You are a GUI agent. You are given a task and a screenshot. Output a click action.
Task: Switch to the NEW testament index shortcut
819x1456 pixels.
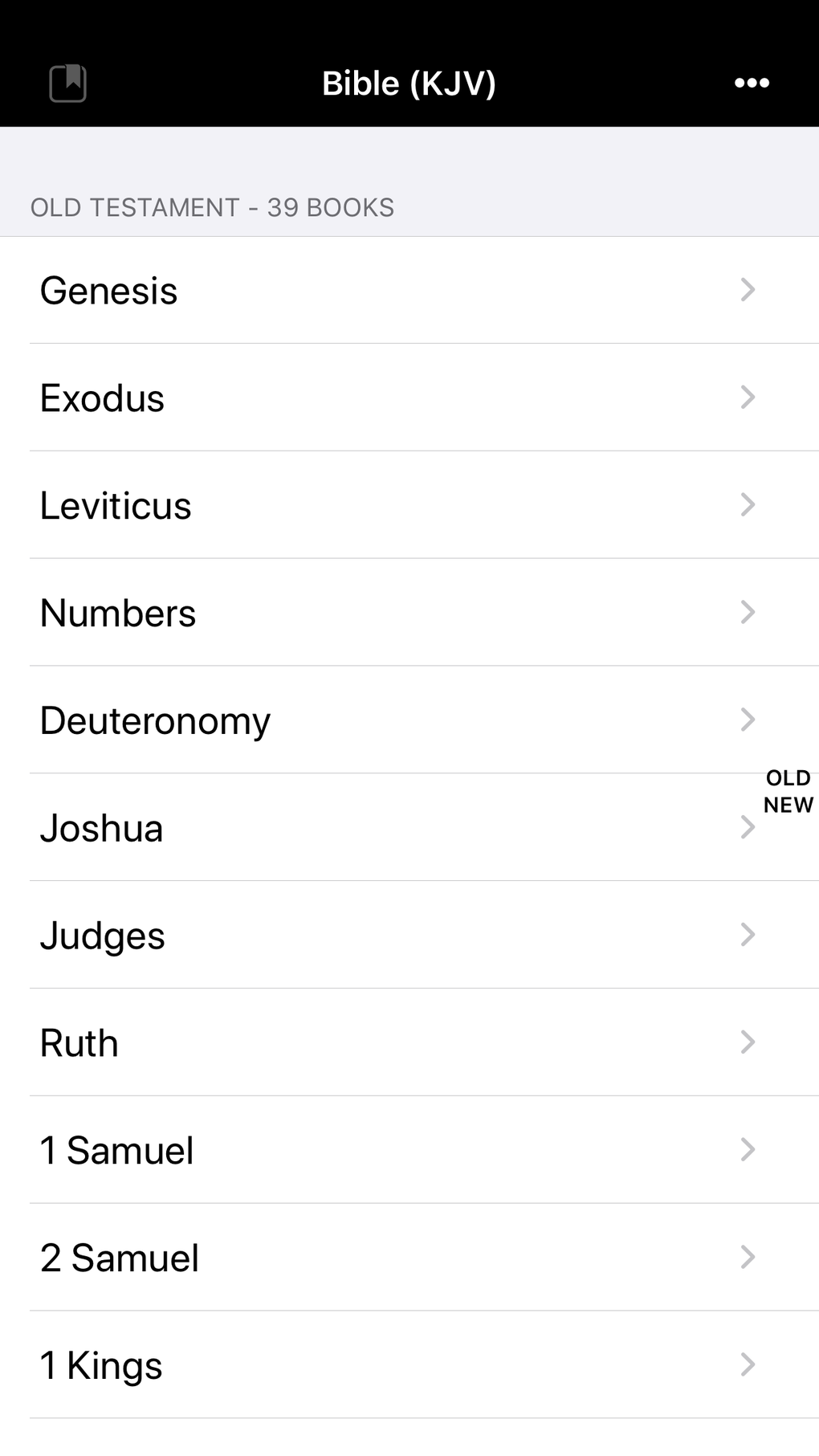click(788, 805)
